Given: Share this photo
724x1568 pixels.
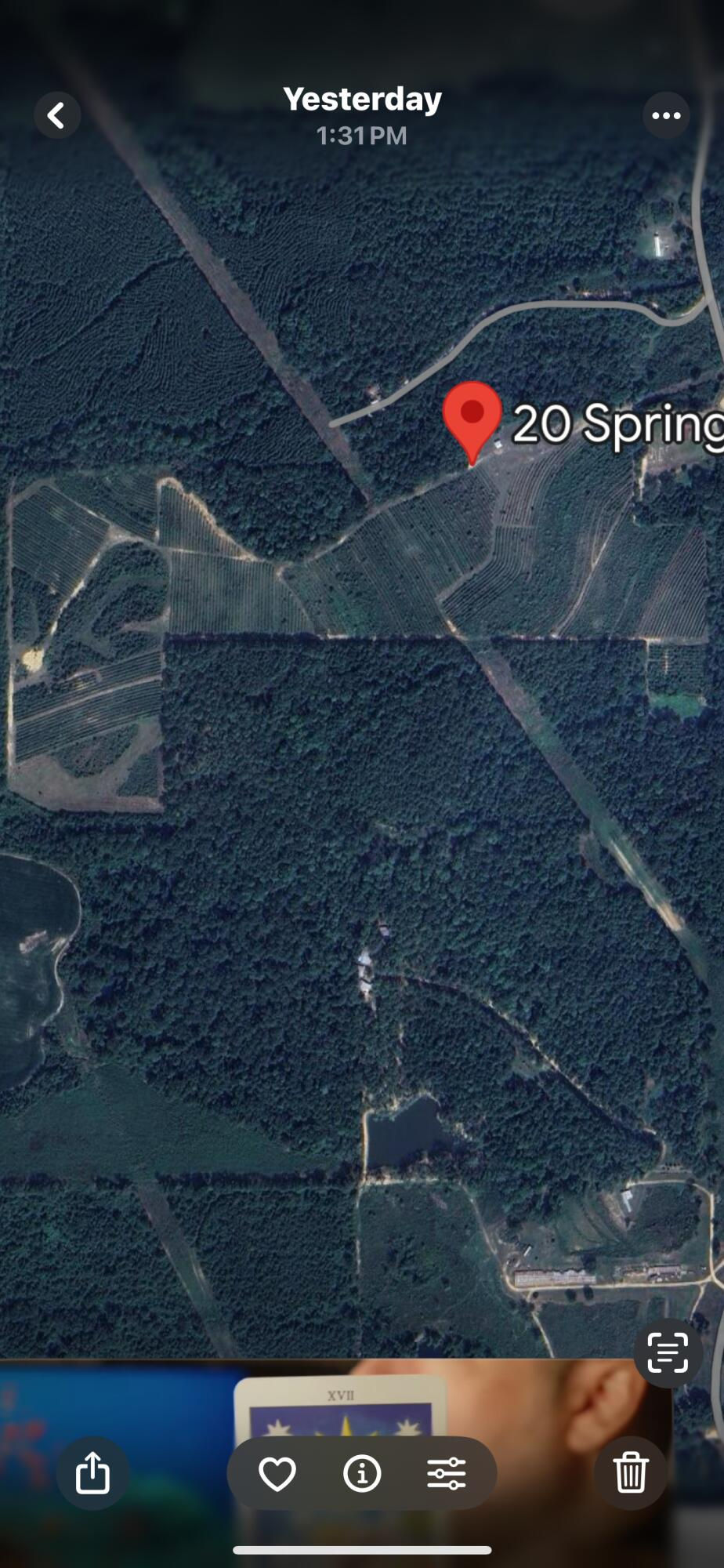Looking at the screenshot, I should click(92, 1473).
